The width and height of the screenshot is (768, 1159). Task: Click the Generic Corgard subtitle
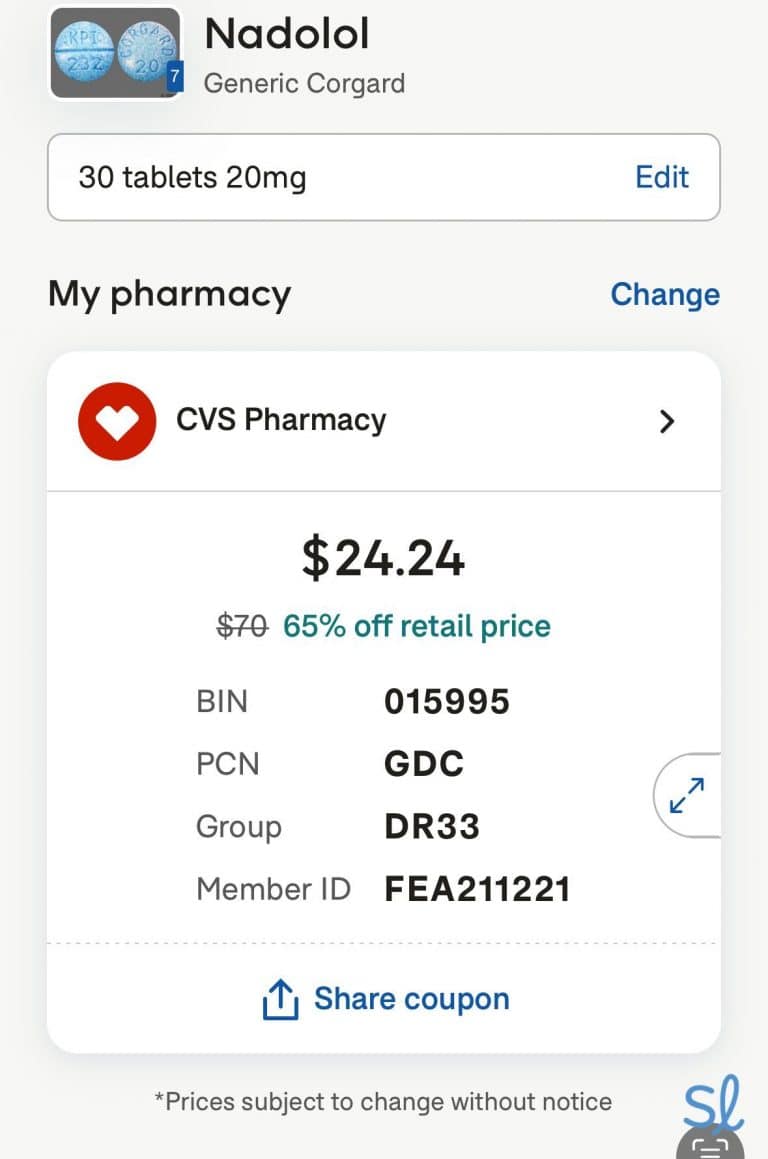(x=304, y=84)
